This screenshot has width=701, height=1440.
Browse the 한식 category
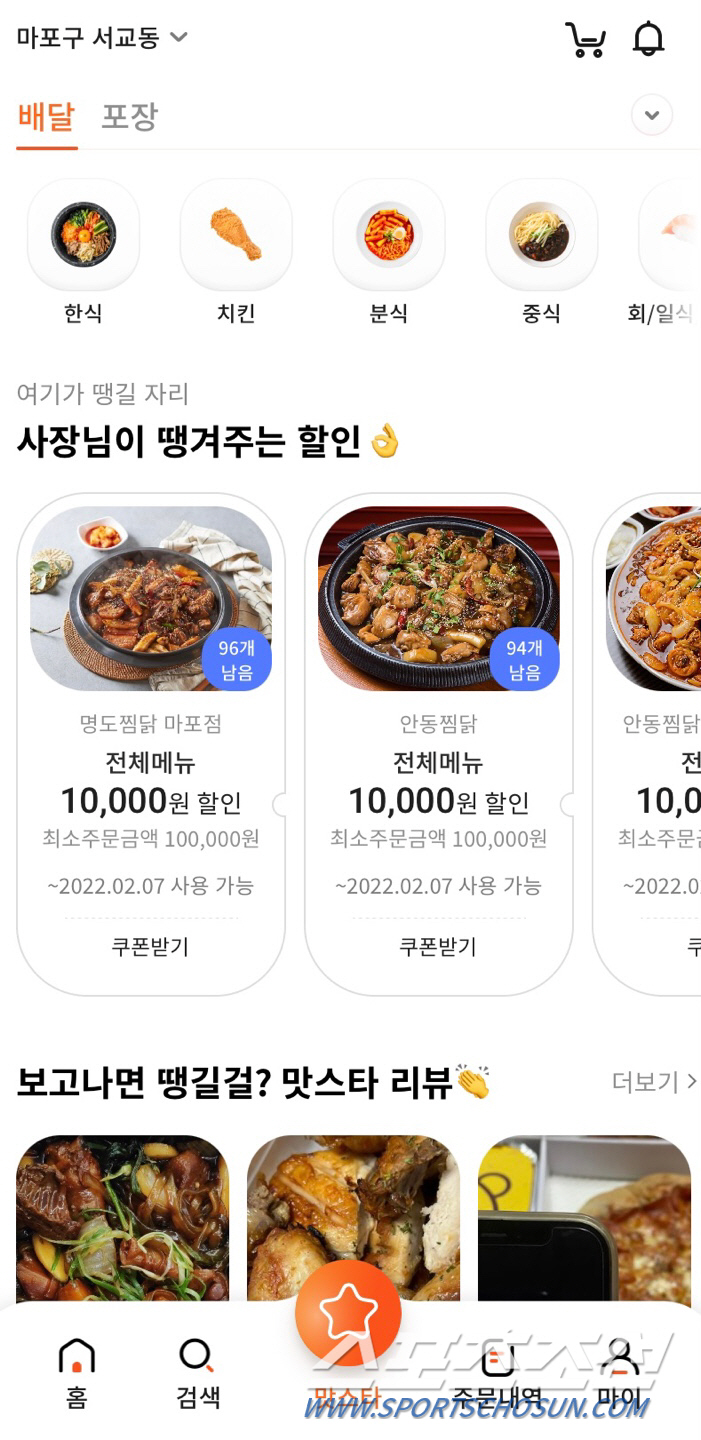pos(83,252)
